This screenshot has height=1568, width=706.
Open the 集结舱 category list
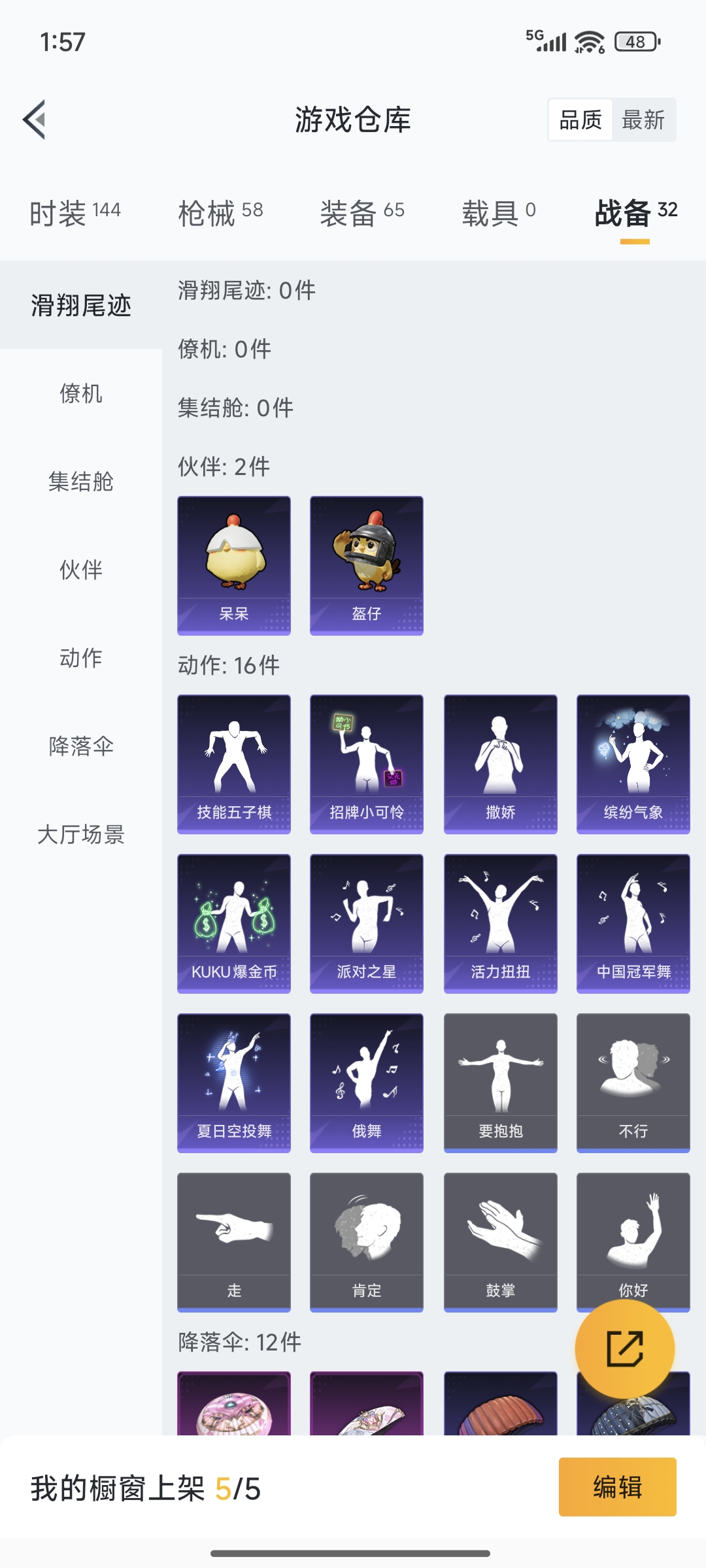[x=80, y=482]
